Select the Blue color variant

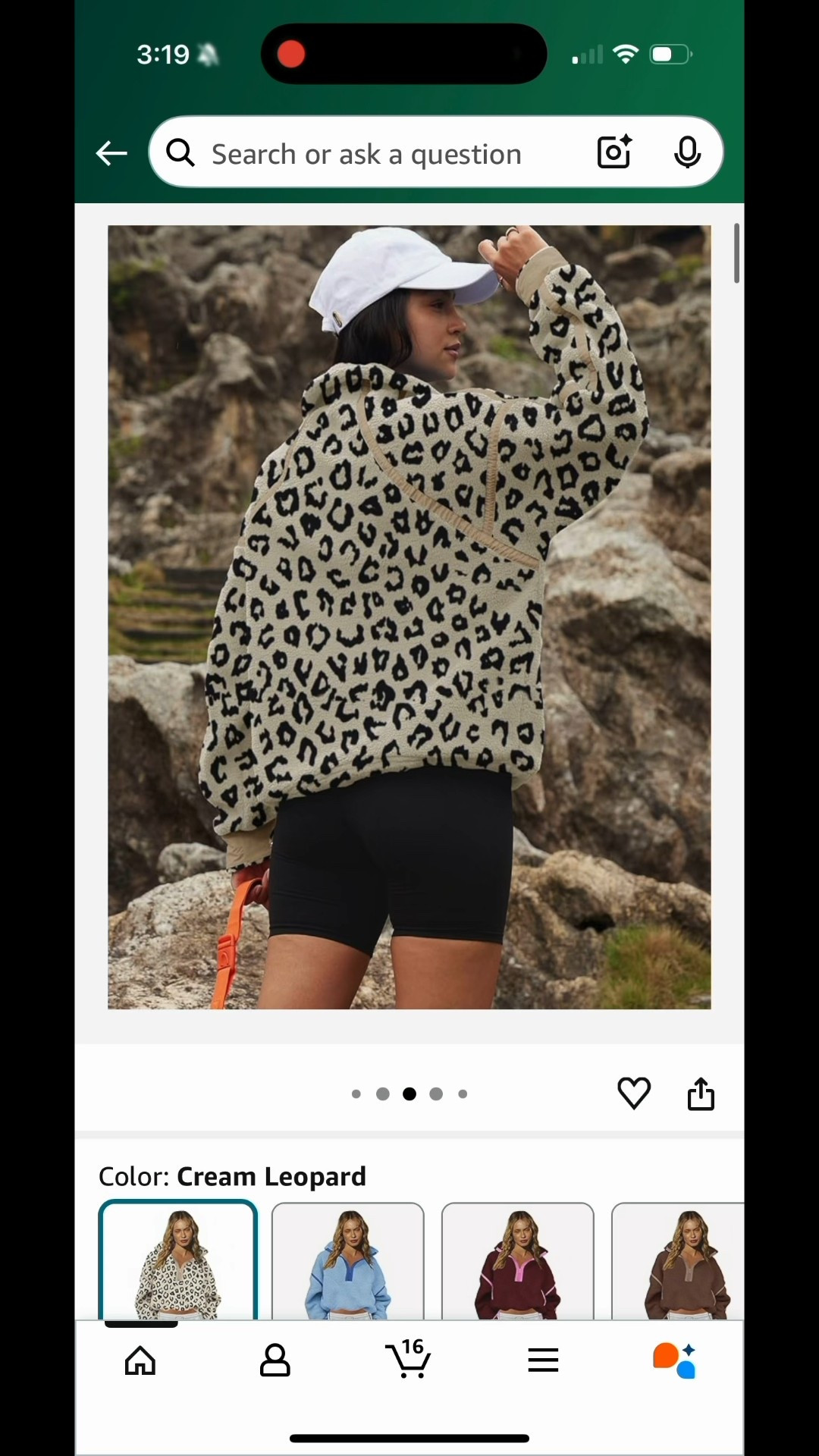pos(347,1263)
